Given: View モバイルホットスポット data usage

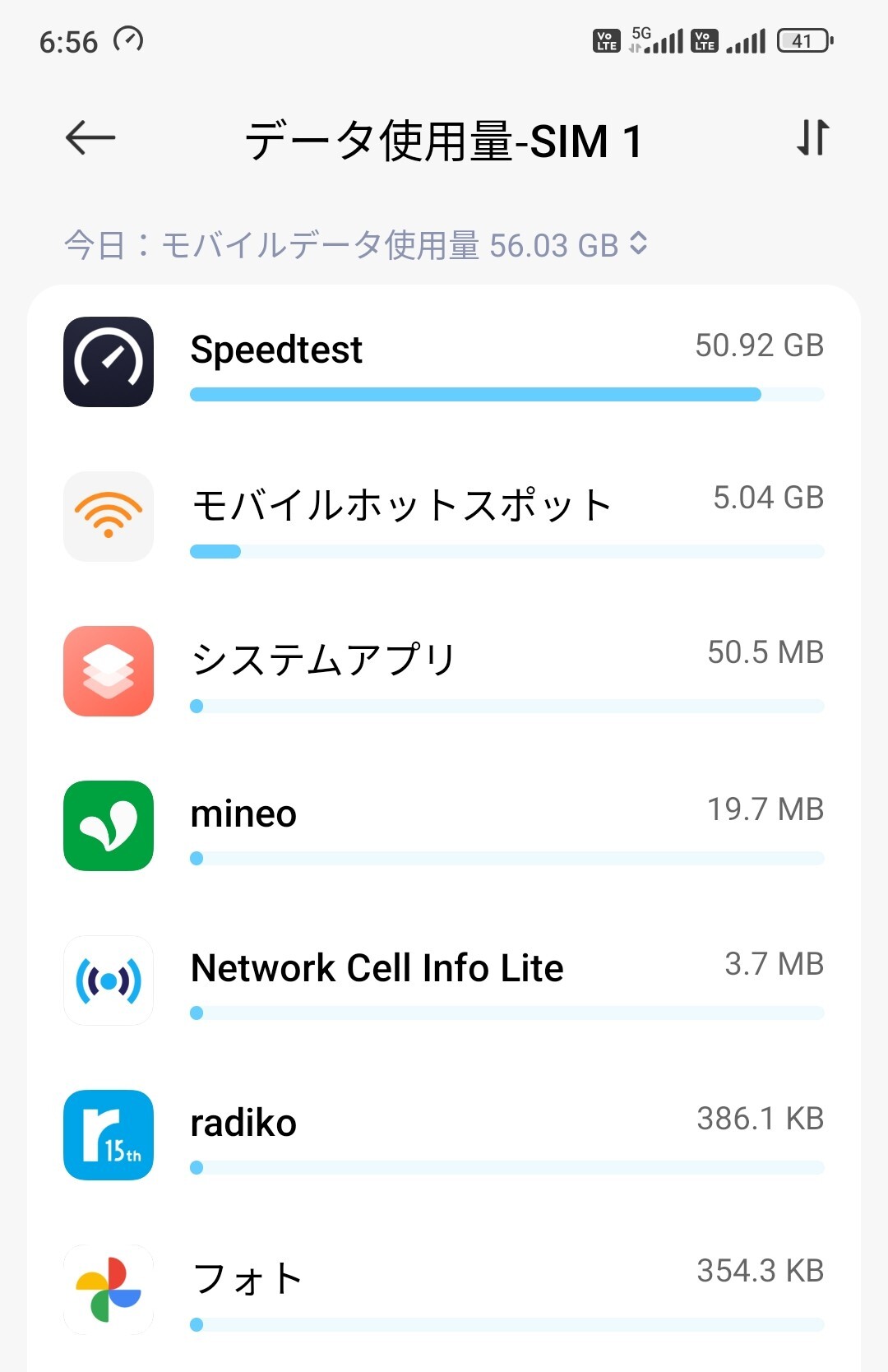Looking at the screenshot, I should [444, 517].
